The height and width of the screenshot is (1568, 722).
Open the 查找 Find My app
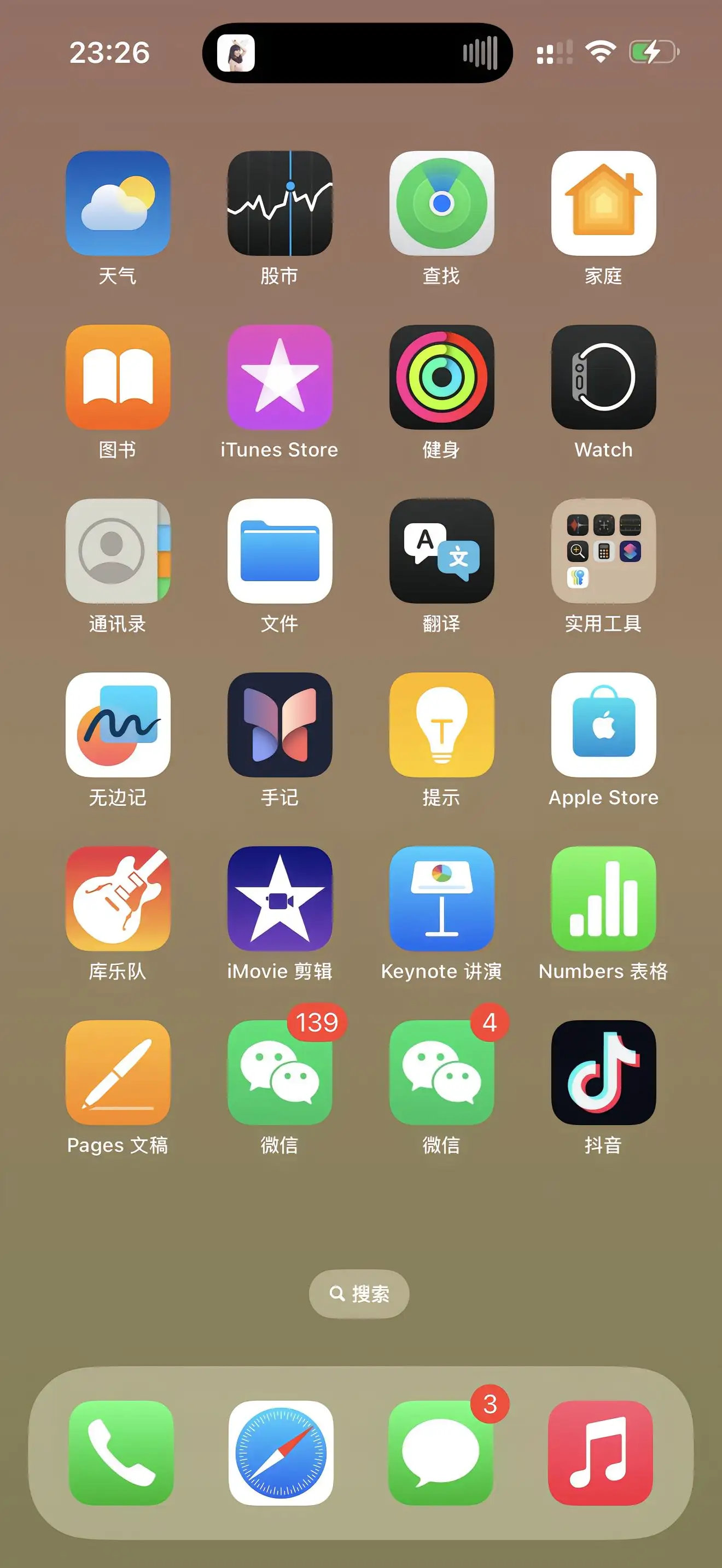click(x=441, y=203)
